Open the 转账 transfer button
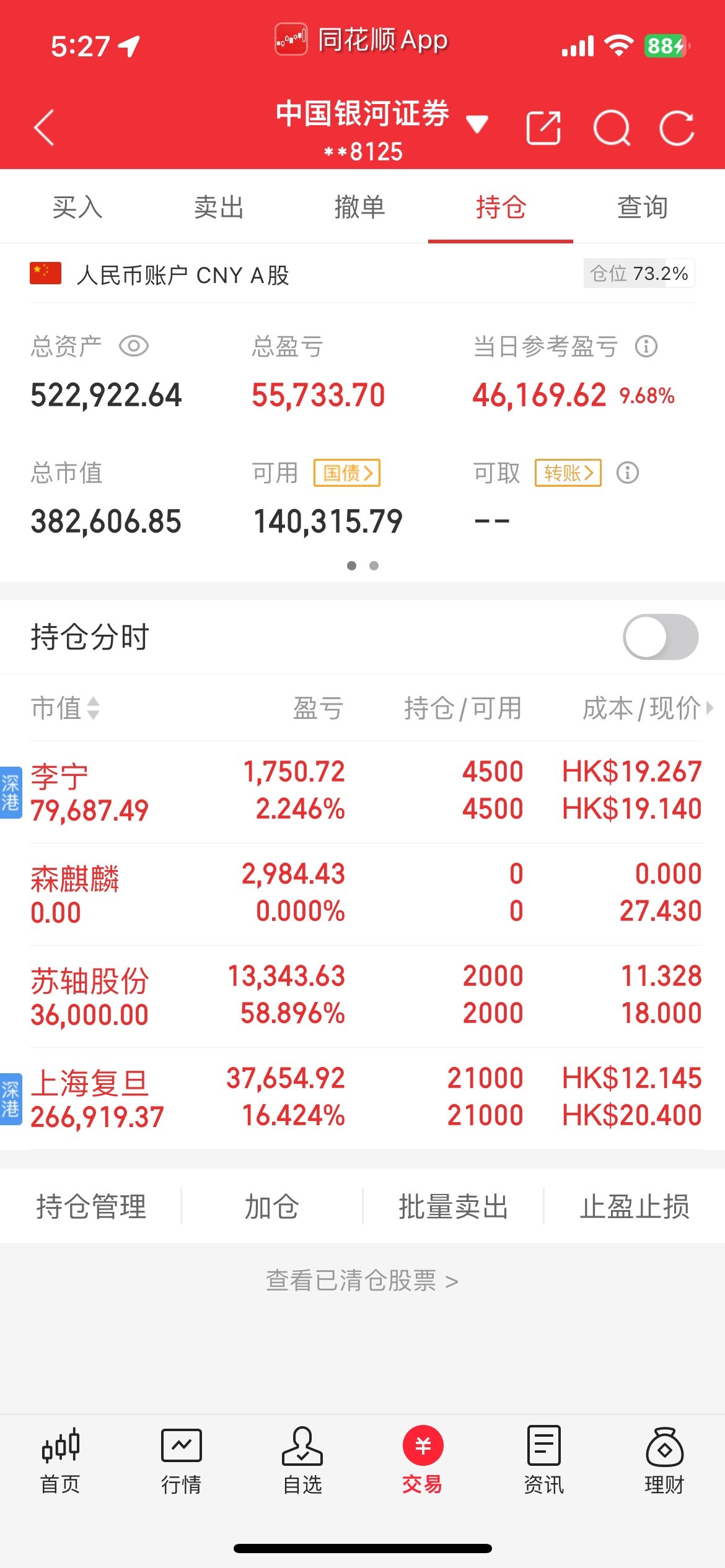The image size is (725, 1568). click(x=568, y=473)
